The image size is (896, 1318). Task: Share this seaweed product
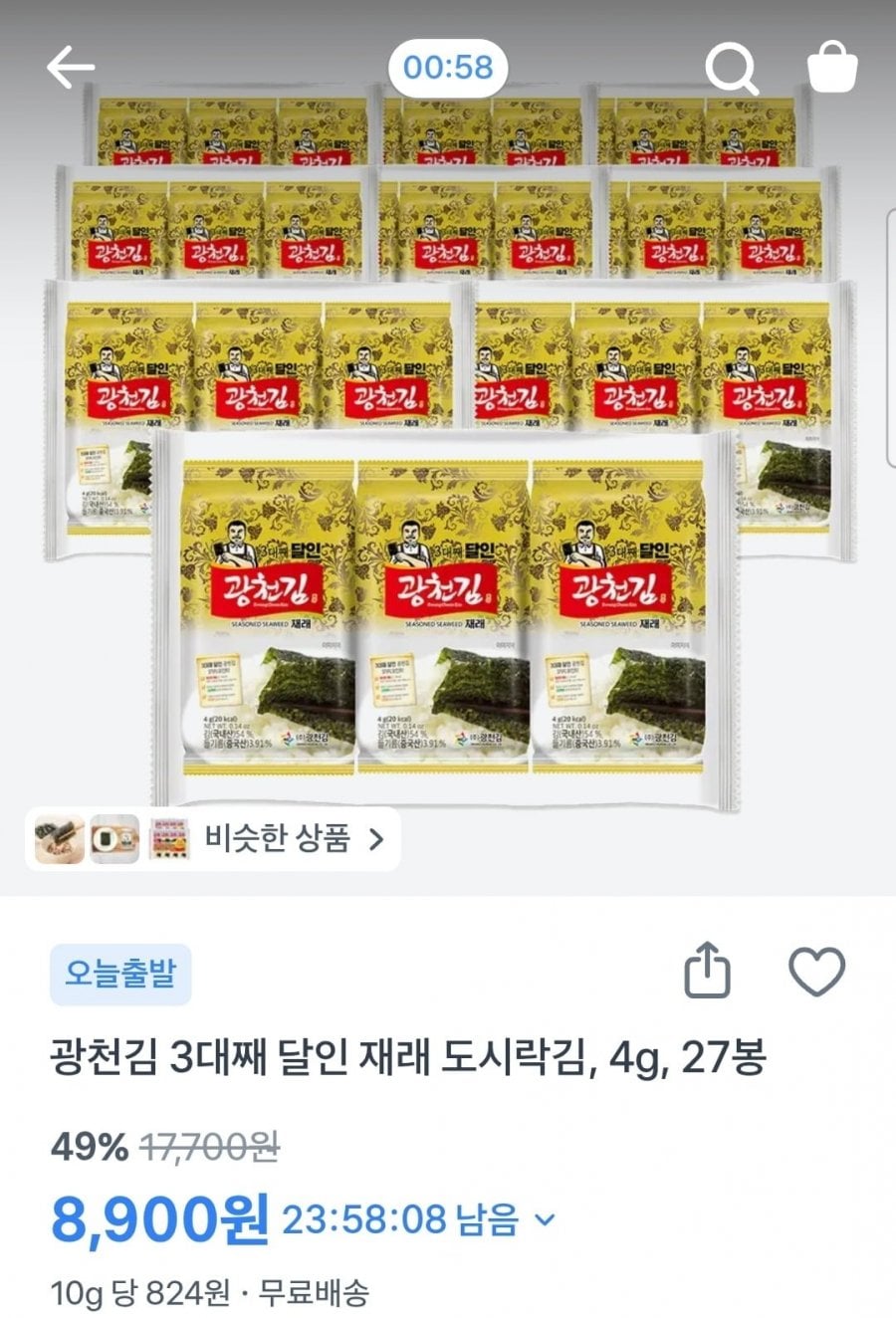point(708,971)
